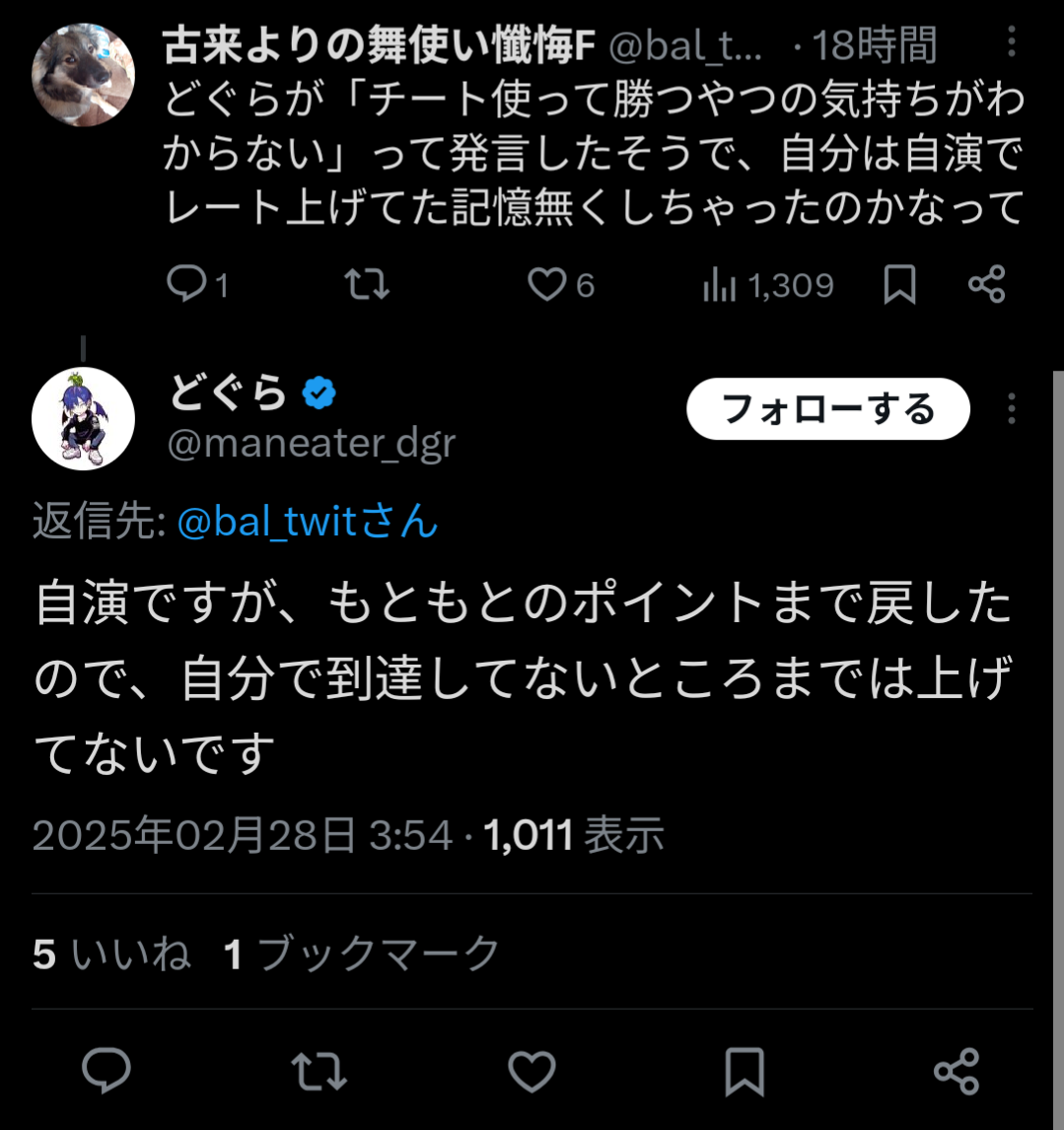View the 5 いいね list
The image size is (1064, 1130).
coord(111,953)
